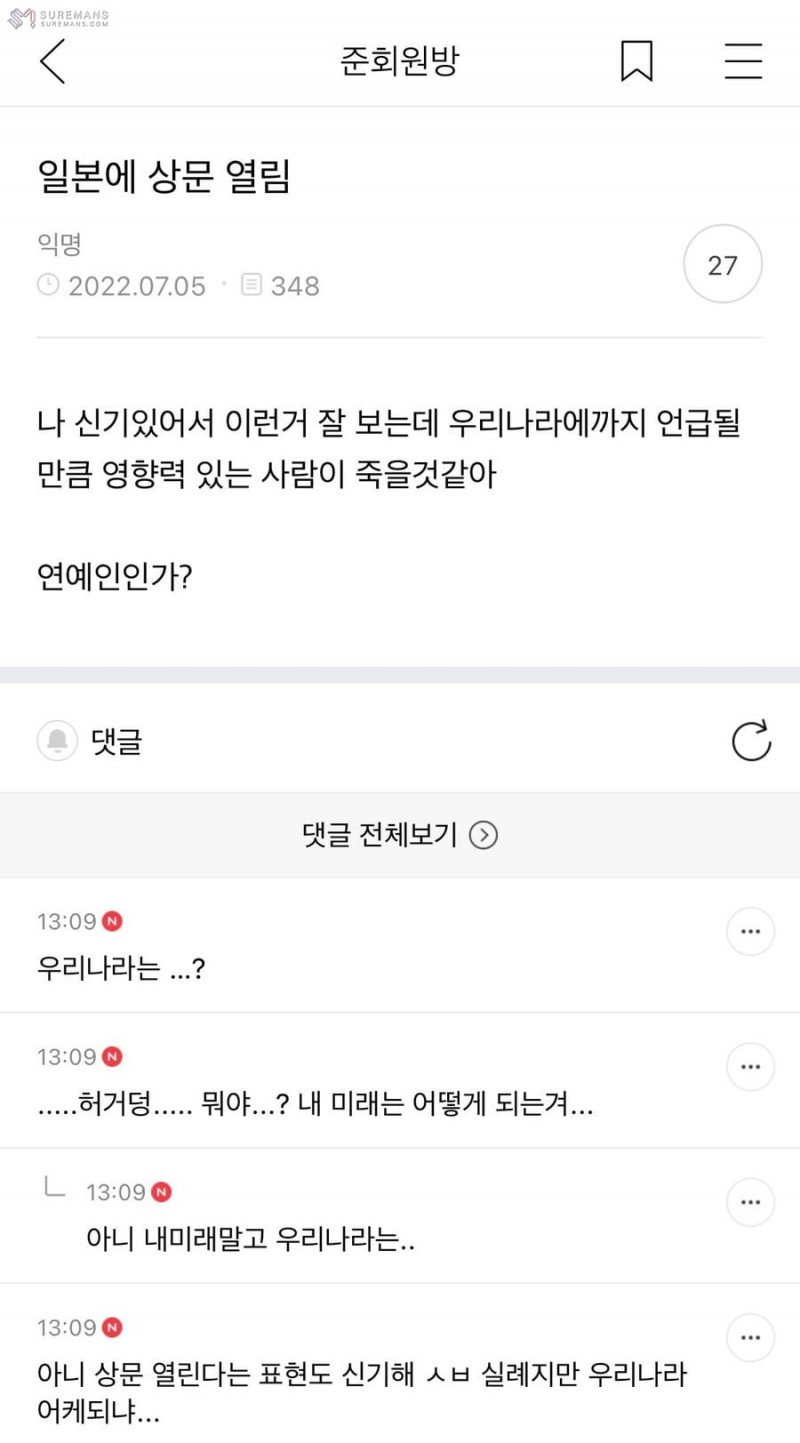Open 댓글 전체보기 to view all comments
Image resolution: width=800 pixels, height=1443 pixels.
click(400, 835)
